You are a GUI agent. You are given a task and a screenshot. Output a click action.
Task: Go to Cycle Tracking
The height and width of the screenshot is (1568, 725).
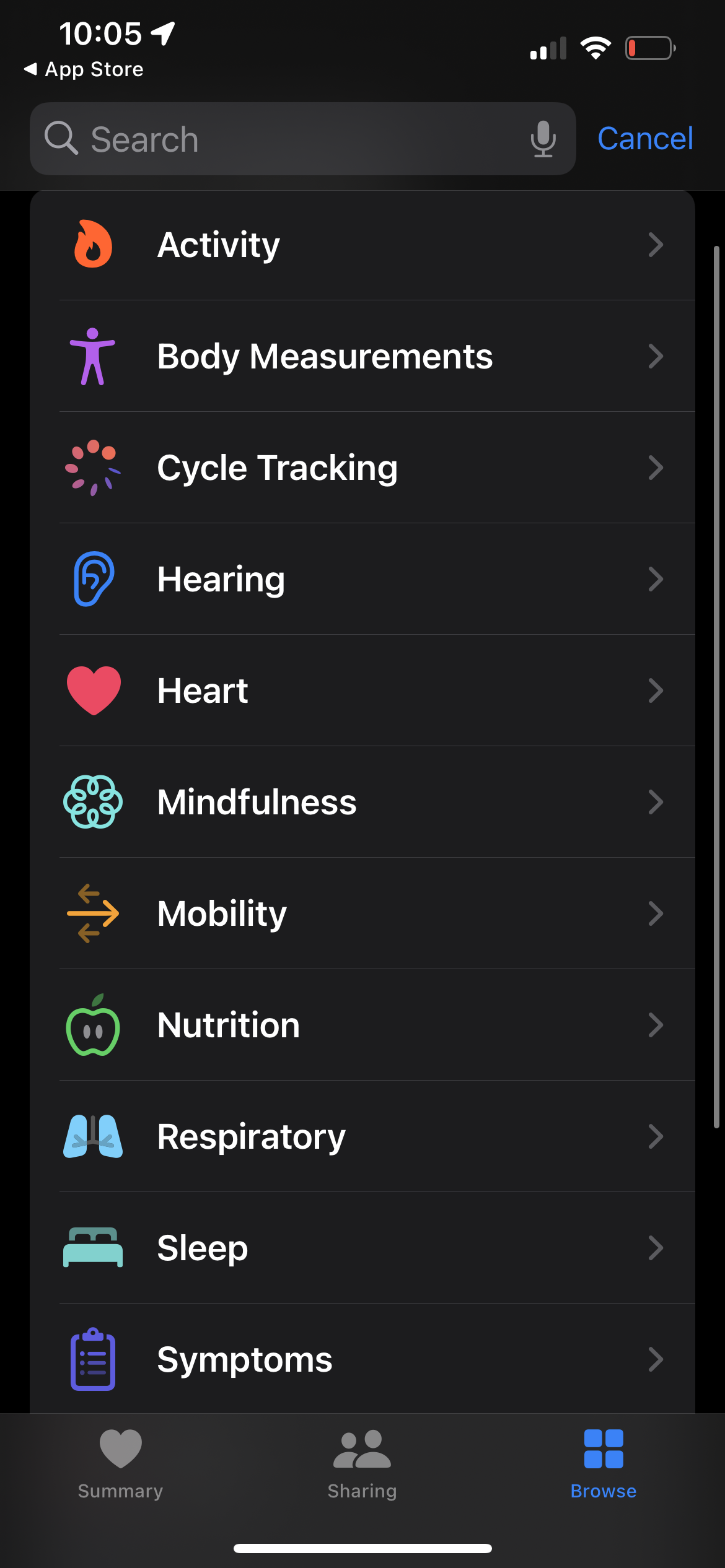click(x=362, y=468)
